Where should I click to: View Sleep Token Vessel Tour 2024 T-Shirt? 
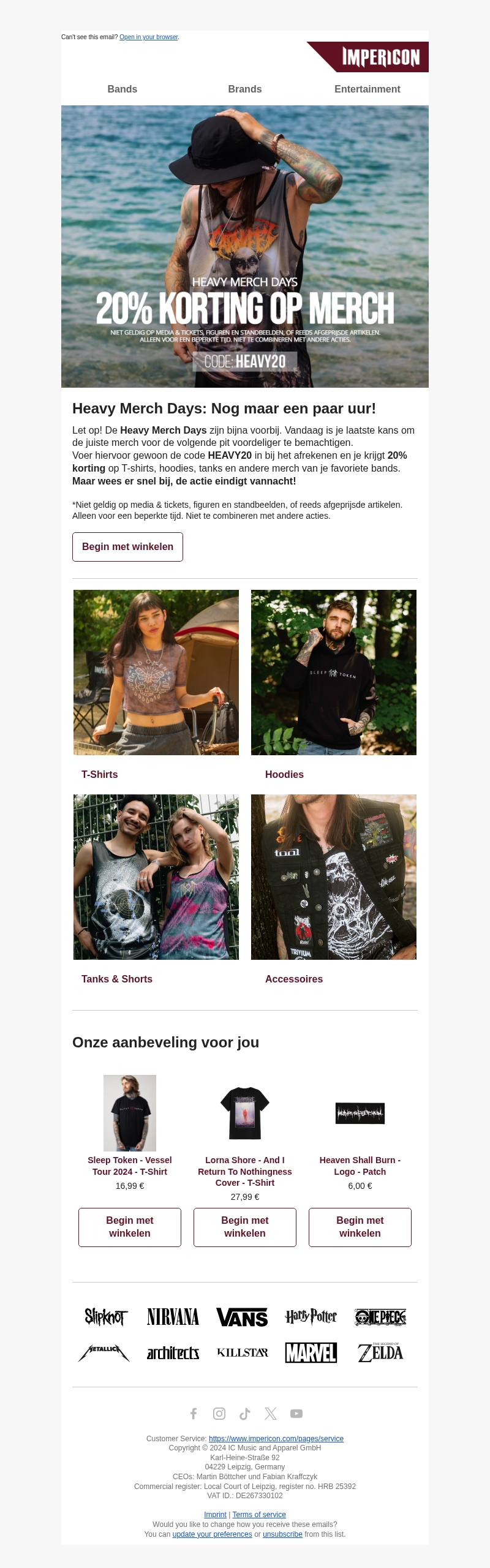(x=130, y=1166)
